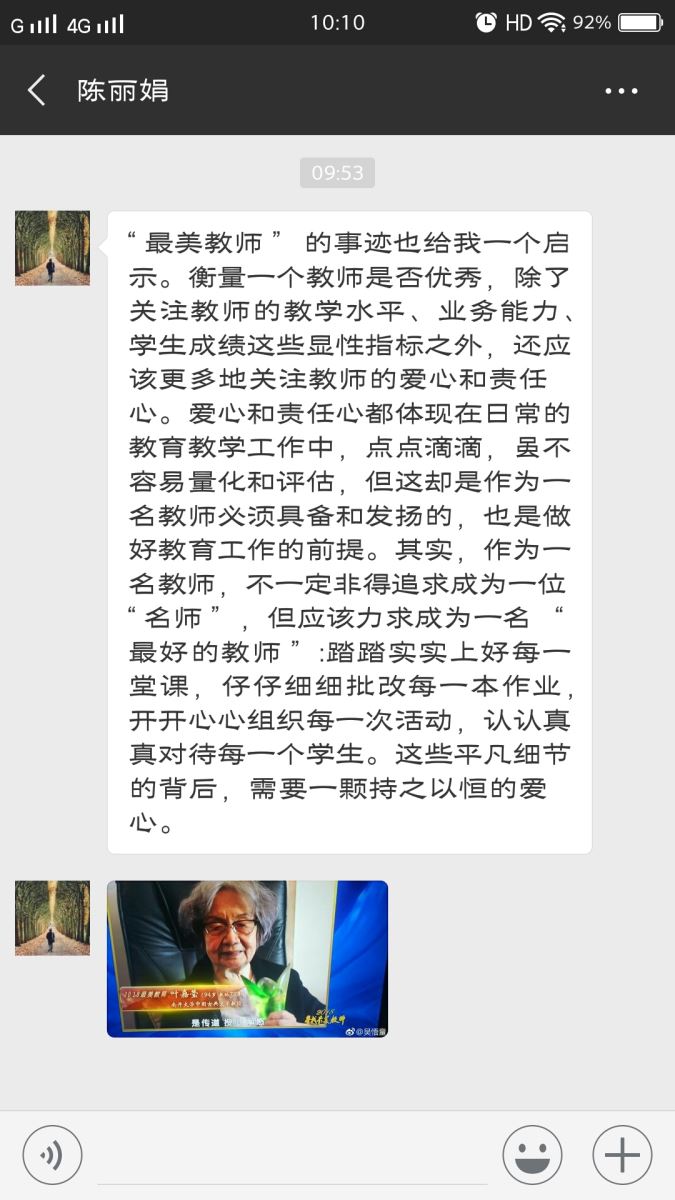
Task: Focus the message text input field
Action: coord(292,1157)
